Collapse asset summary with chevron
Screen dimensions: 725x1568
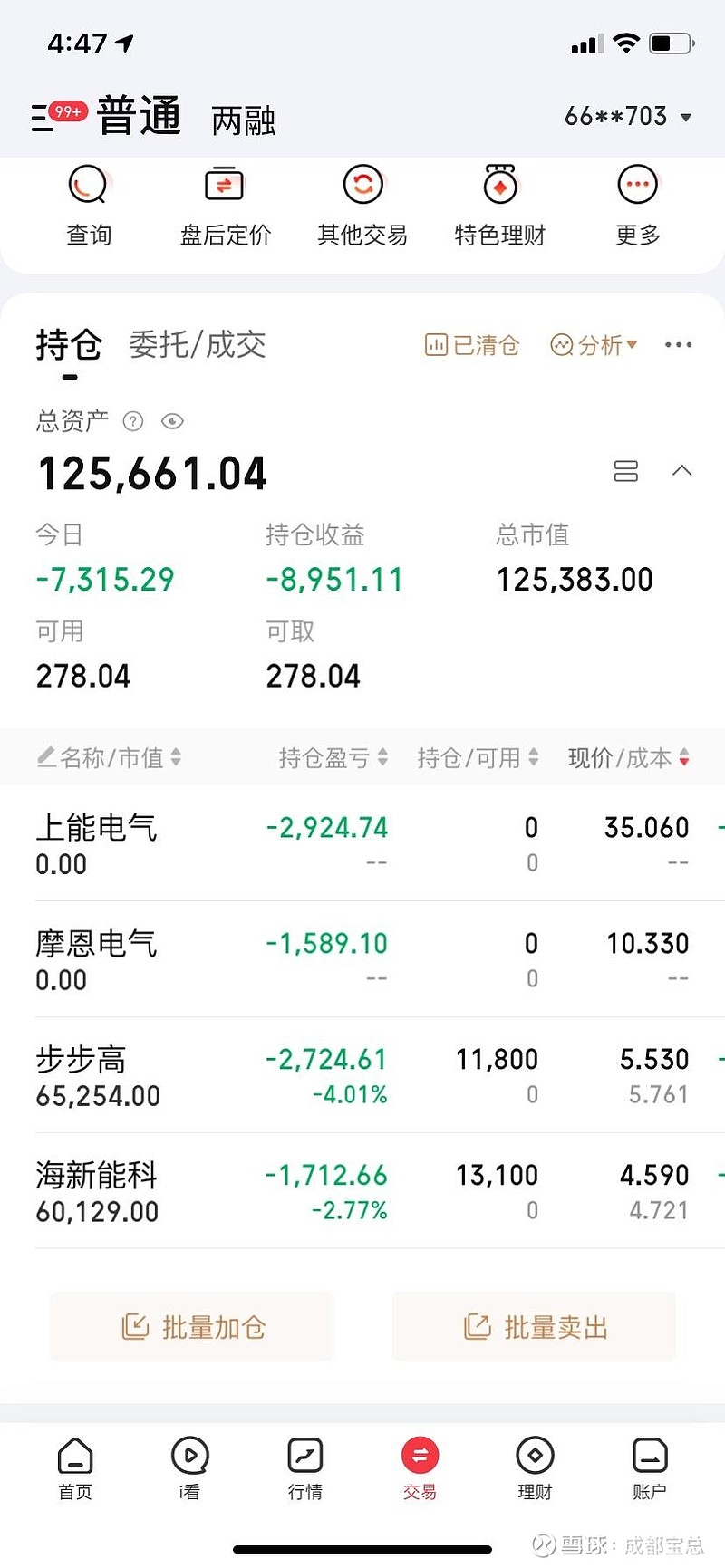682,471
